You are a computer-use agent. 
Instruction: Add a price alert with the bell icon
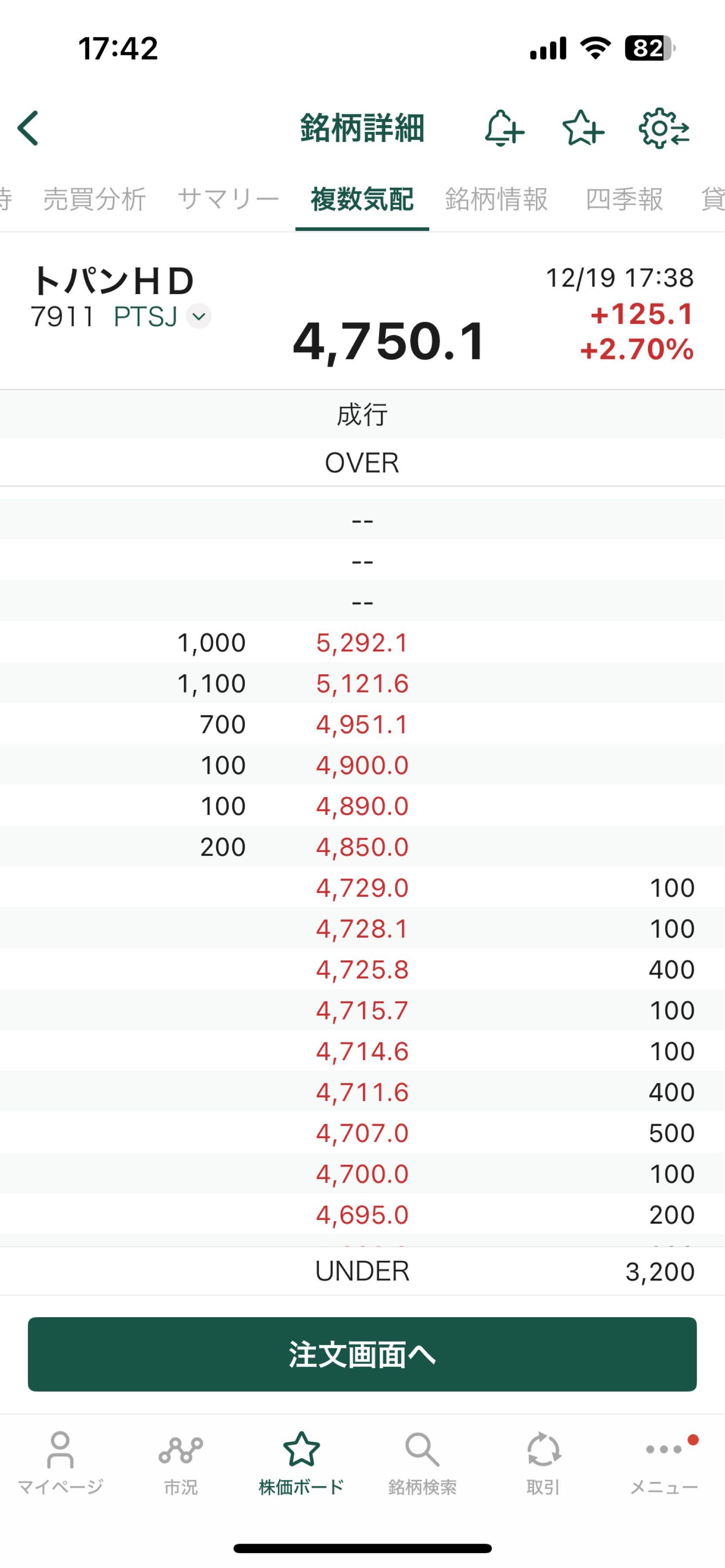tap(503, 128)
